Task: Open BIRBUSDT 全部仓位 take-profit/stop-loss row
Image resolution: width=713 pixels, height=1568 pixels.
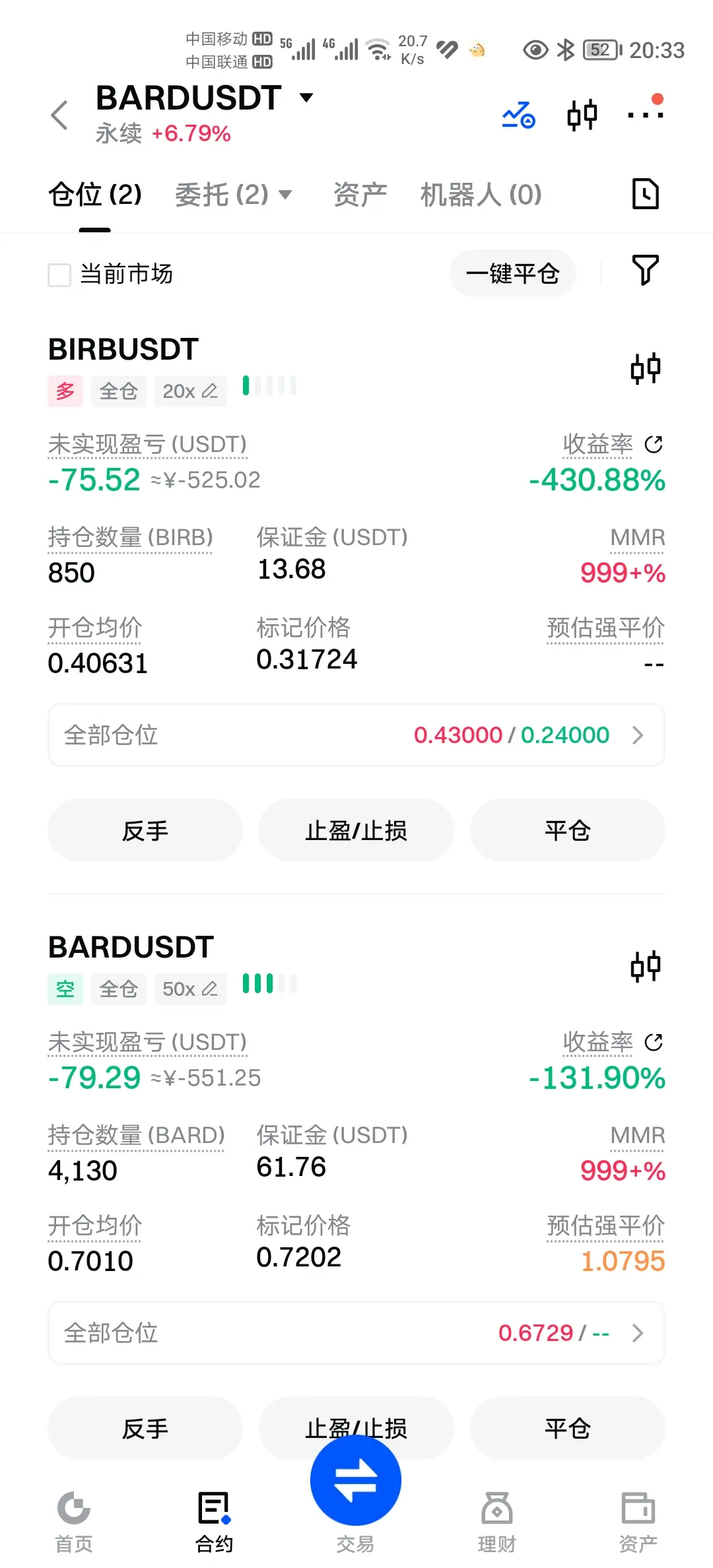Action: tap(356, 735)
